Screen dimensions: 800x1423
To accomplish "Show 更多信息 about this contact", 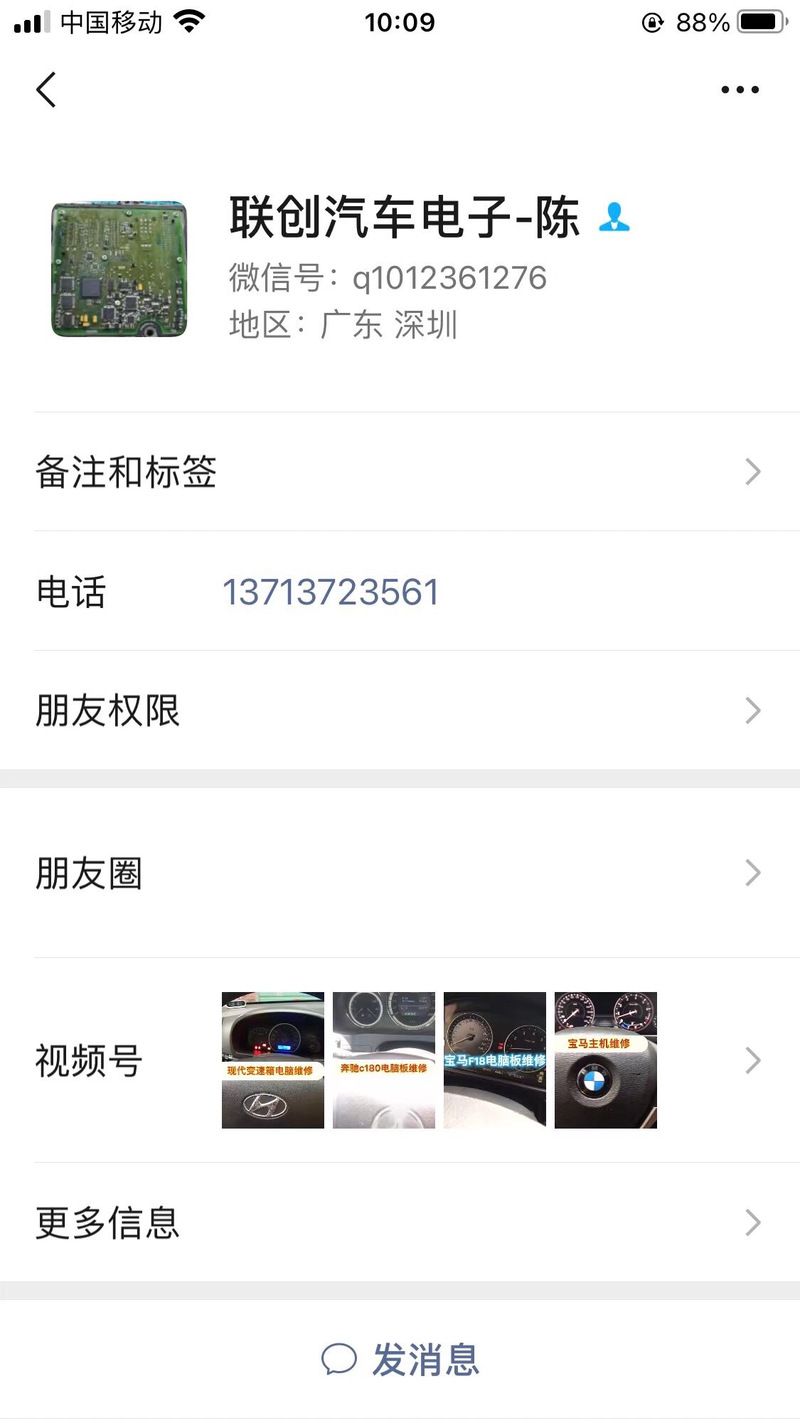I will (400, 1222).
